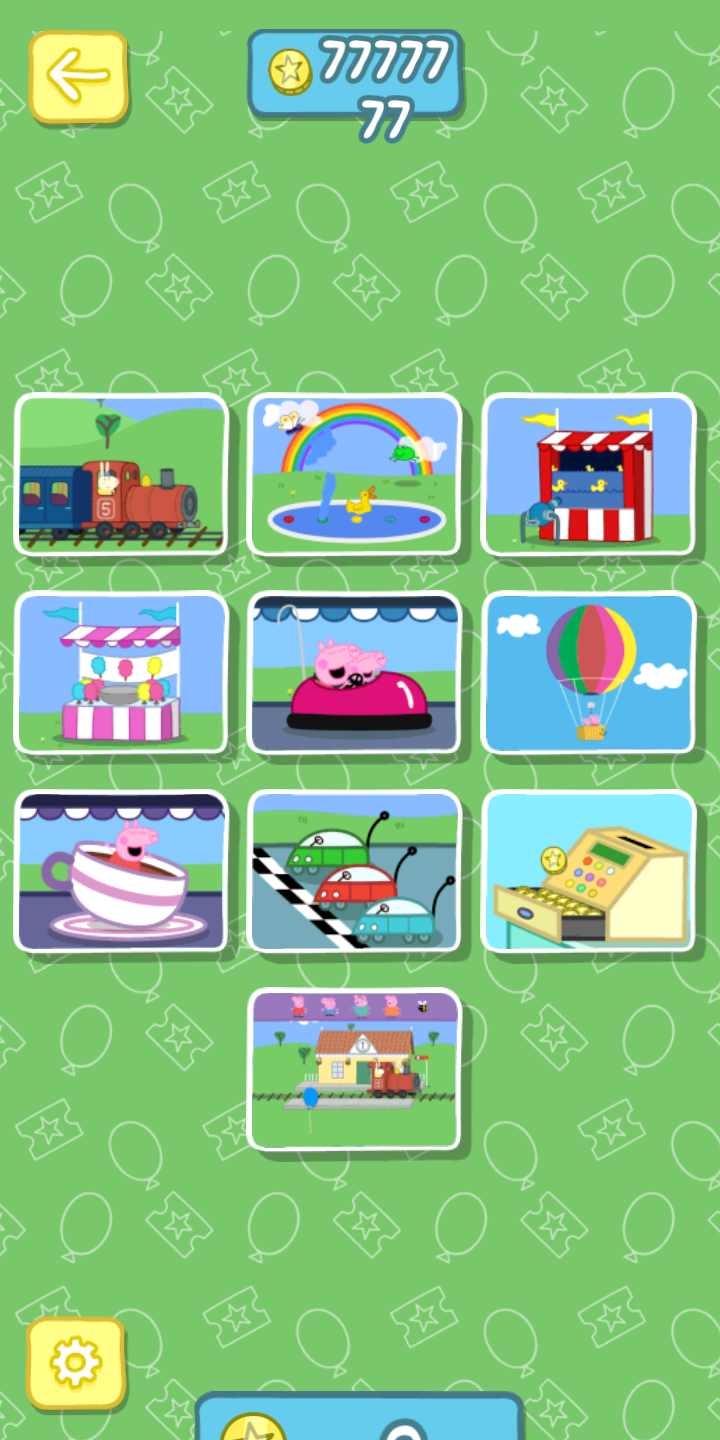Open the cotton candy stall game
Viewport: 720px width, 1440px height.
[x=121, y=673]
